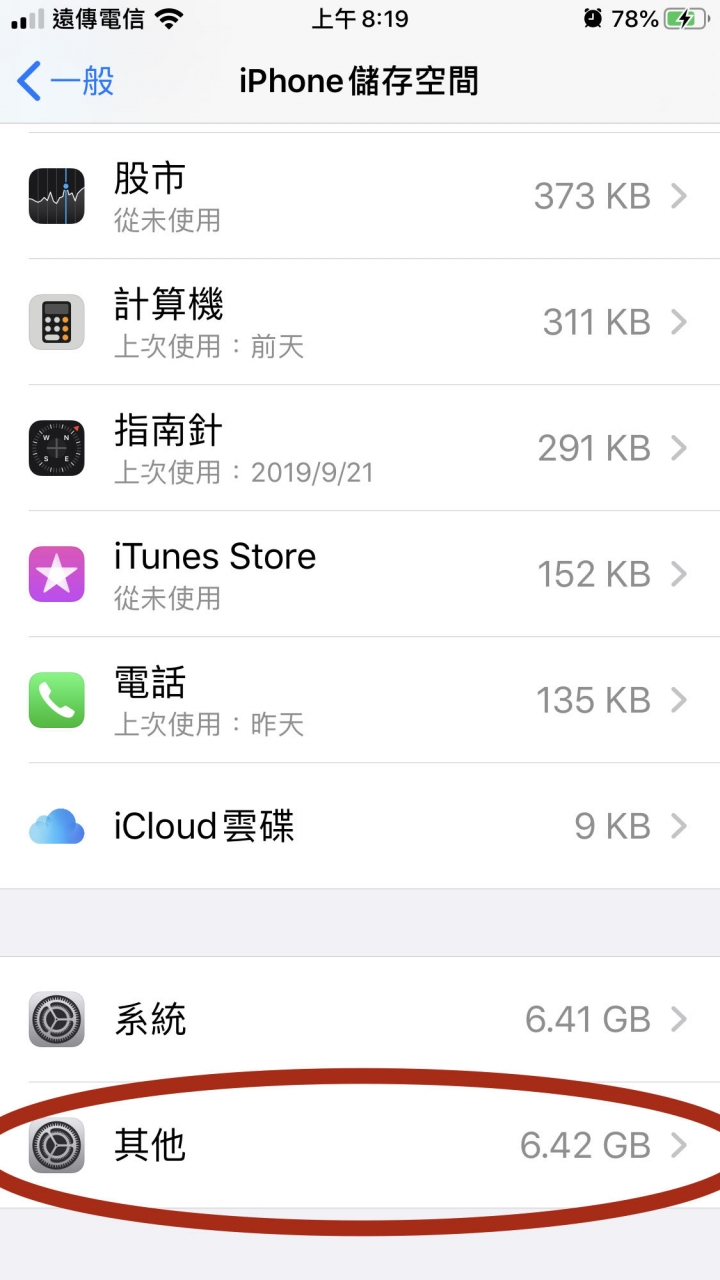
Task: Tap the 電話 row
Action: pyautogui.click(x=360, y=700)
